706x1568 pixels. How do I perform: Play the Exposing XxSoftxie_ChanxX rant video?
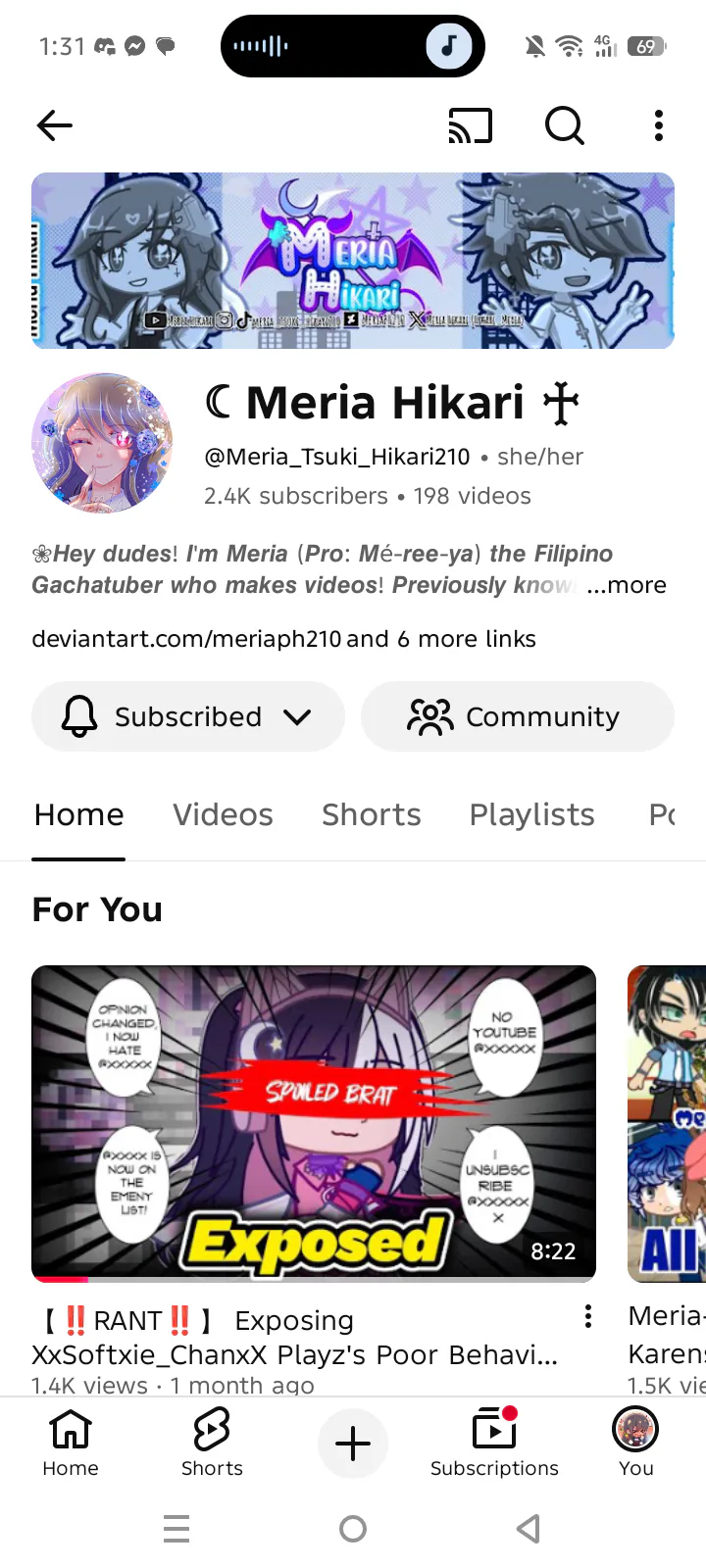click(314, 1123)
